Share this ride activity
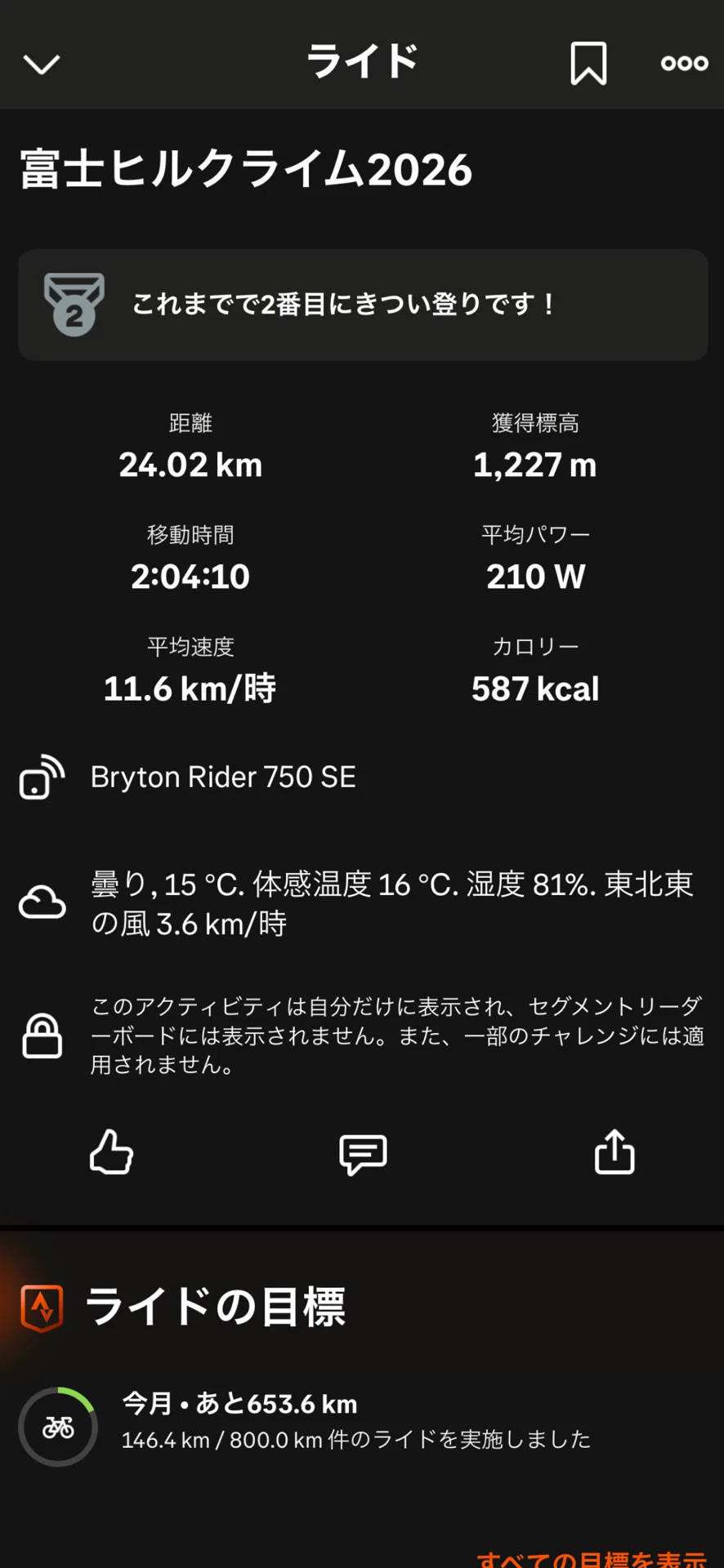 pos(615,1151)
